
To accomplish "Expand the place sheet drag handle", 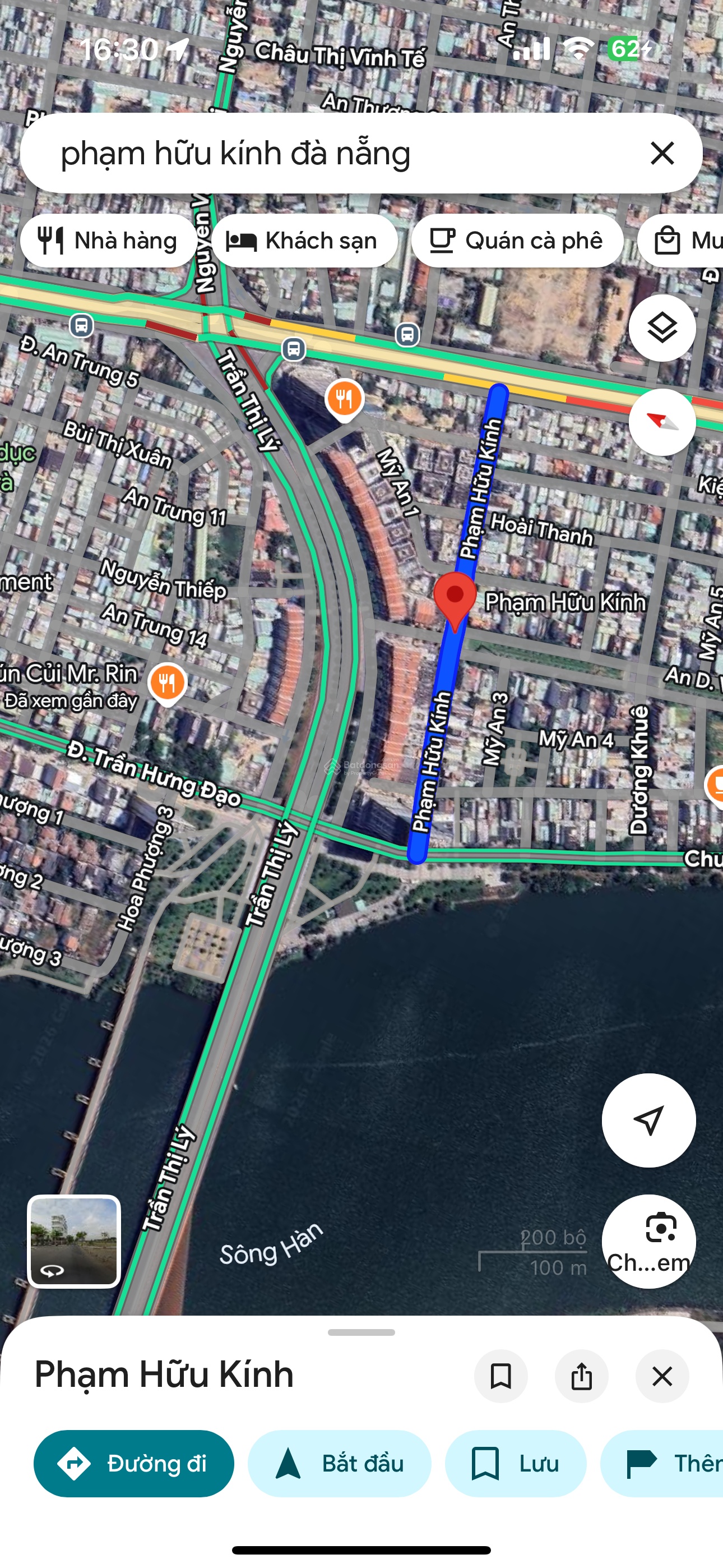I will click(361, 1332).
